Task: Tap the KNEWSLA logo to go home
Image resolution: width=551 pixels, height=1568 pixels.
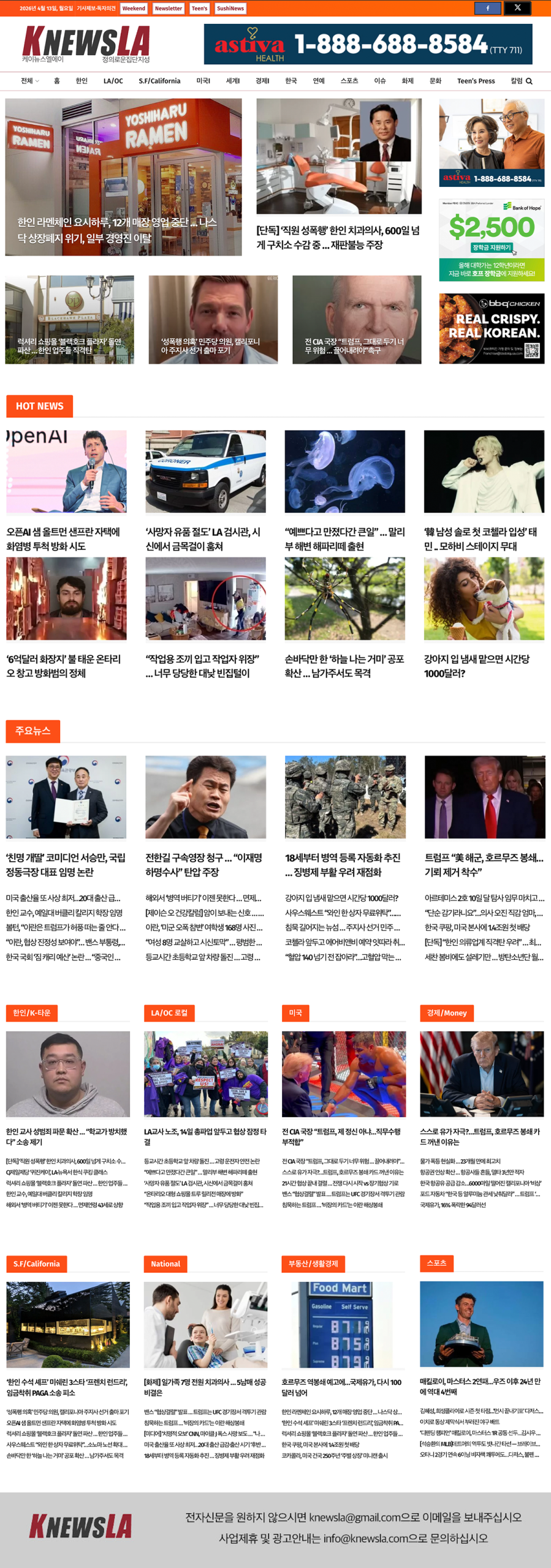Action: [86, 43]
